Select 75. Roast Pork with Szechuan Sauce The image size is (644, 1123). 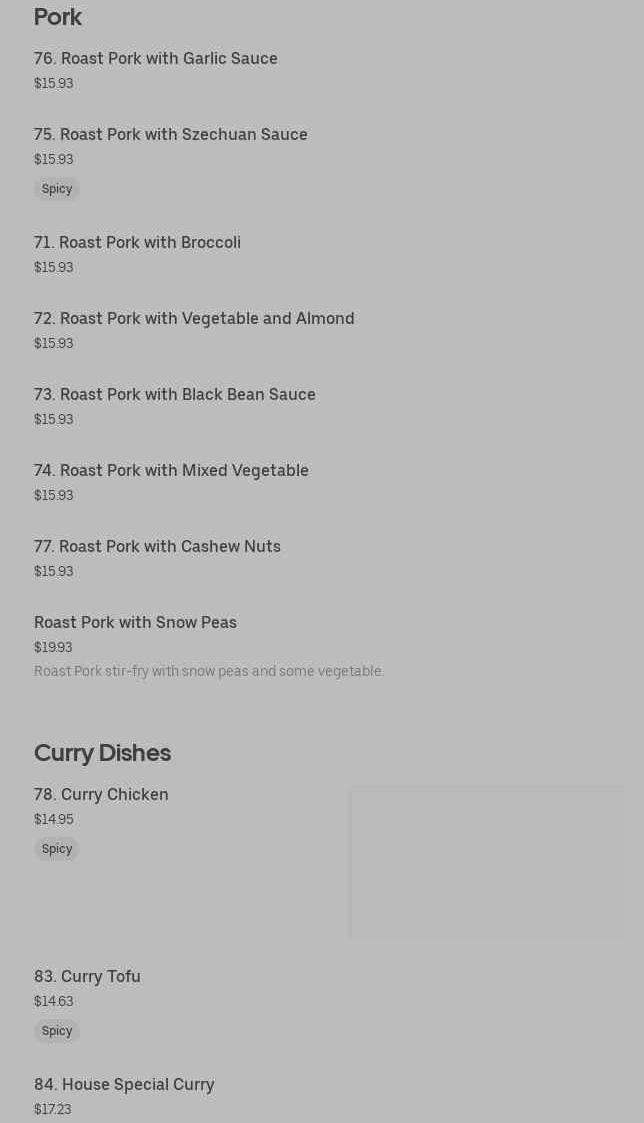(x=171, y=135)
